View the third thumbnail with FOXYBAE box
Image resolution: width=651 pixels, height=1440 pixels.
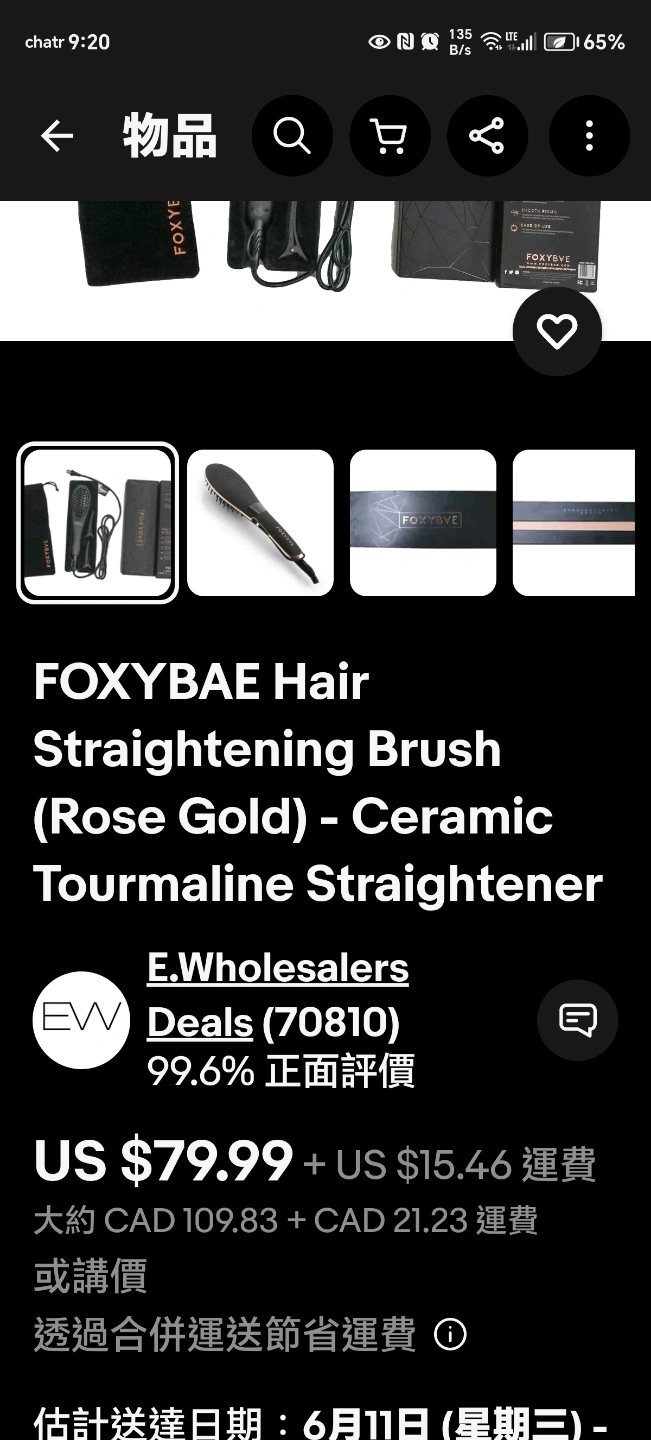(x=423, y=523)
